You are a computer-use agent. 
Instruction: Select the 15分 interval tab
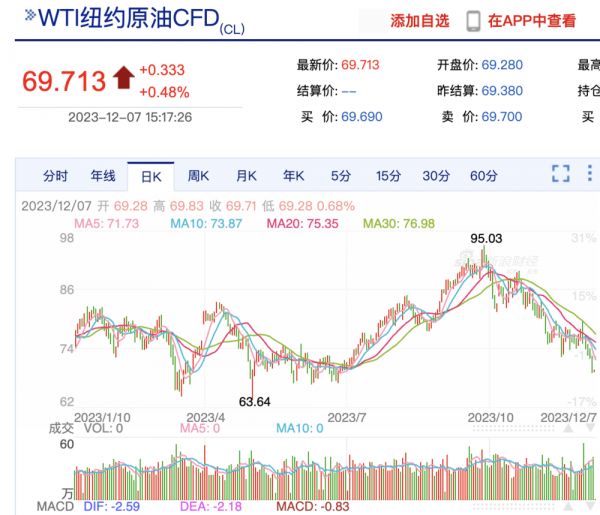tap(388, 176)
